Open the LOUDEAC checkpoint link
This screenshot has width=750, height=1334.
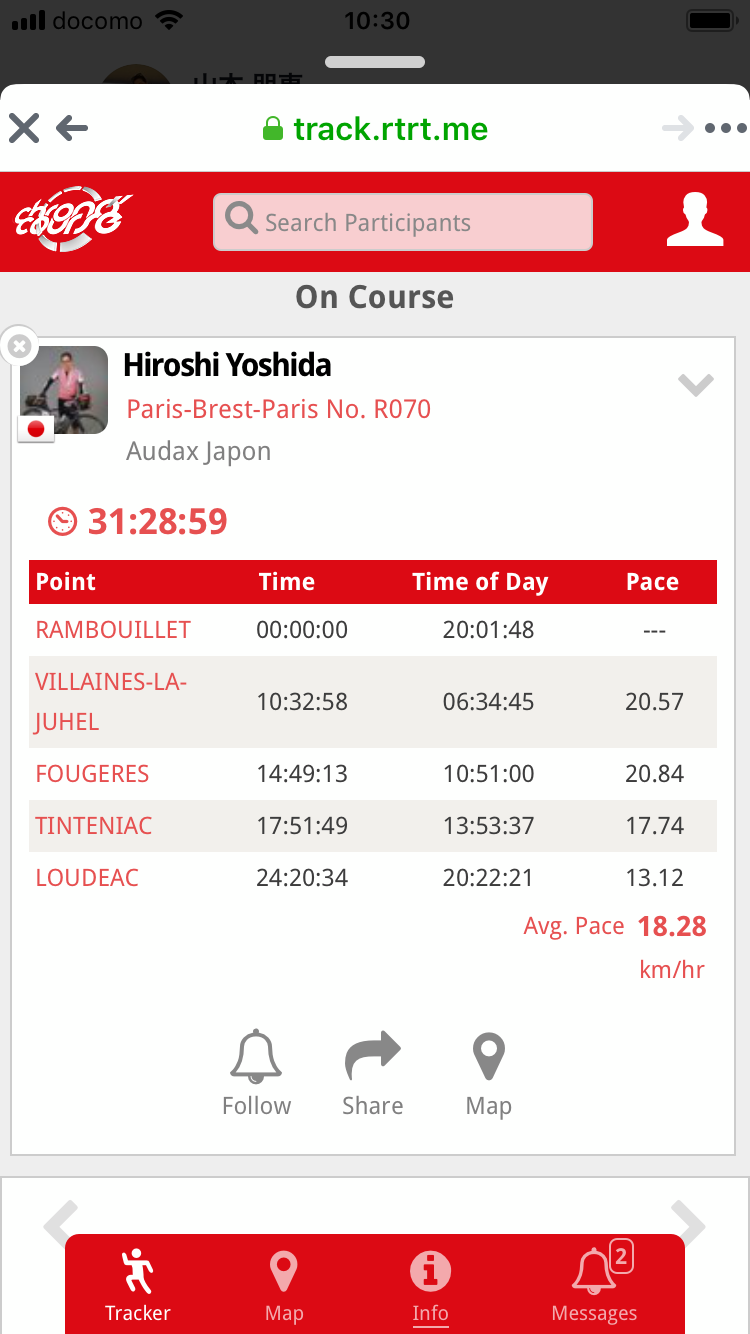coord(87,878)
